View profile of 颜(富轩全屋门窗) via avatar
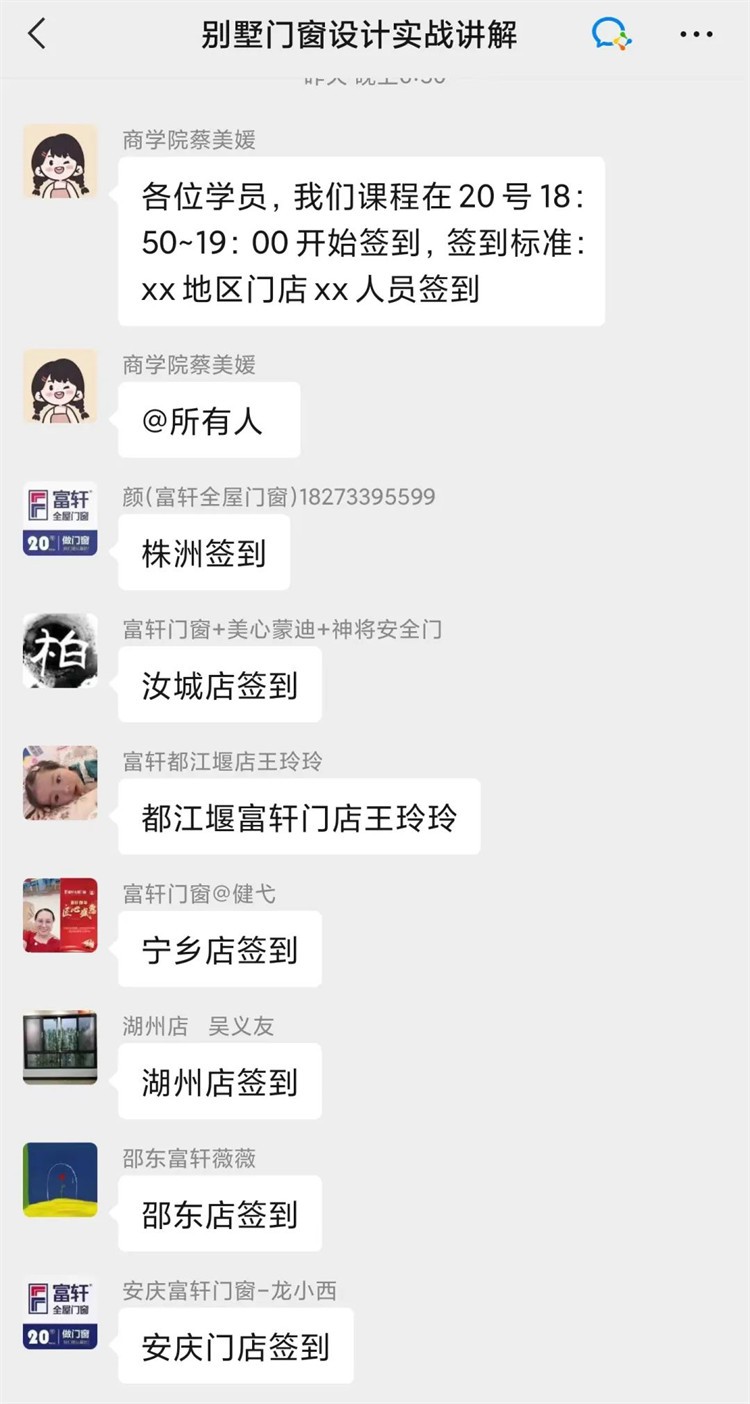Image resolution: width=750 pixels, height=1404 pixels. tap(60, 518)
